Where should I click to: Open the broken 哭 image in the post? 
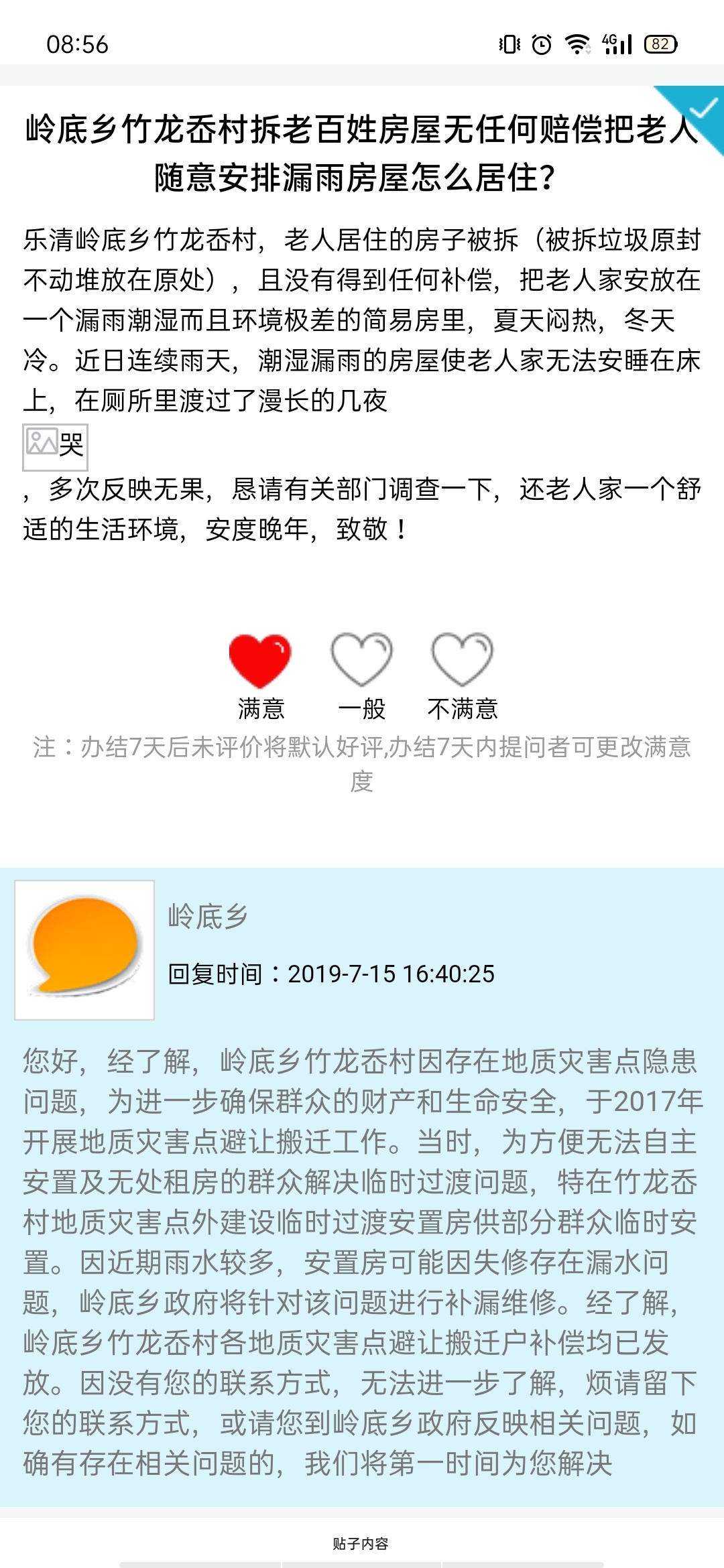[56, 447]
